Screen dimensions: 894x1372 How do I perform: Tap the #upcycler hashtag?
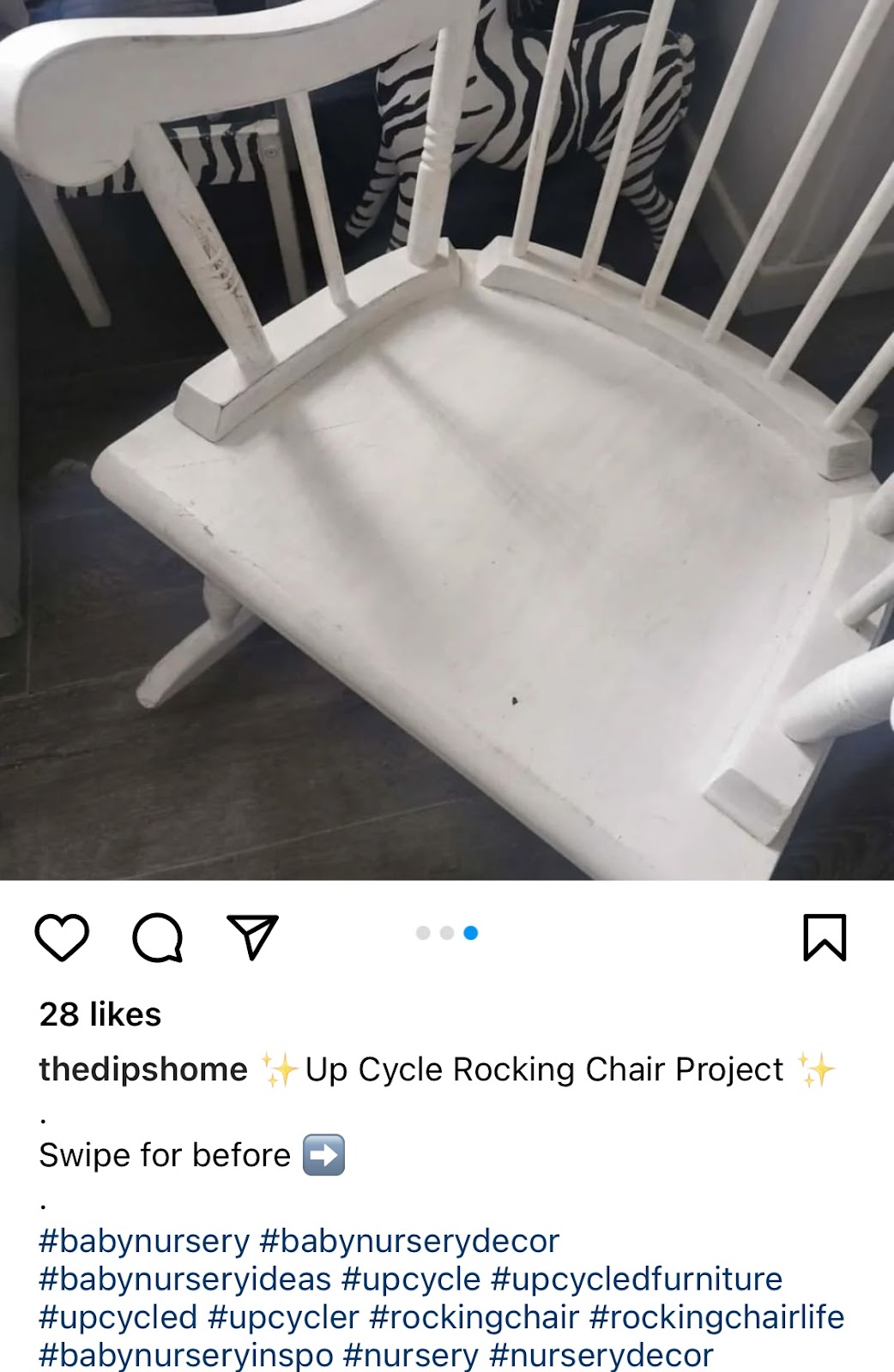click(283, 1316)
